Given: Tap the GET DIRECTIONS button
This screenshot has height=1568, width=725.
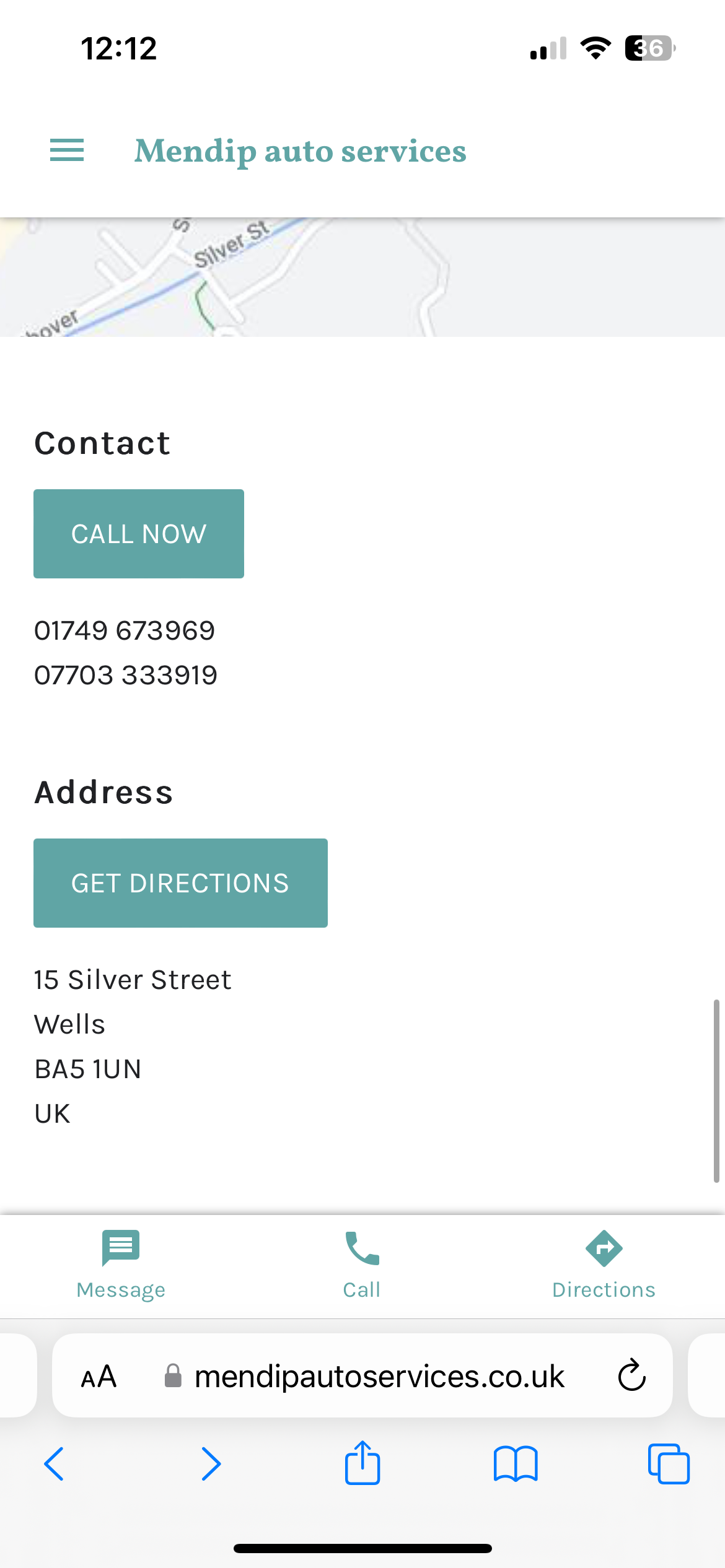Looking at the screenshot, I should point(180,883).
